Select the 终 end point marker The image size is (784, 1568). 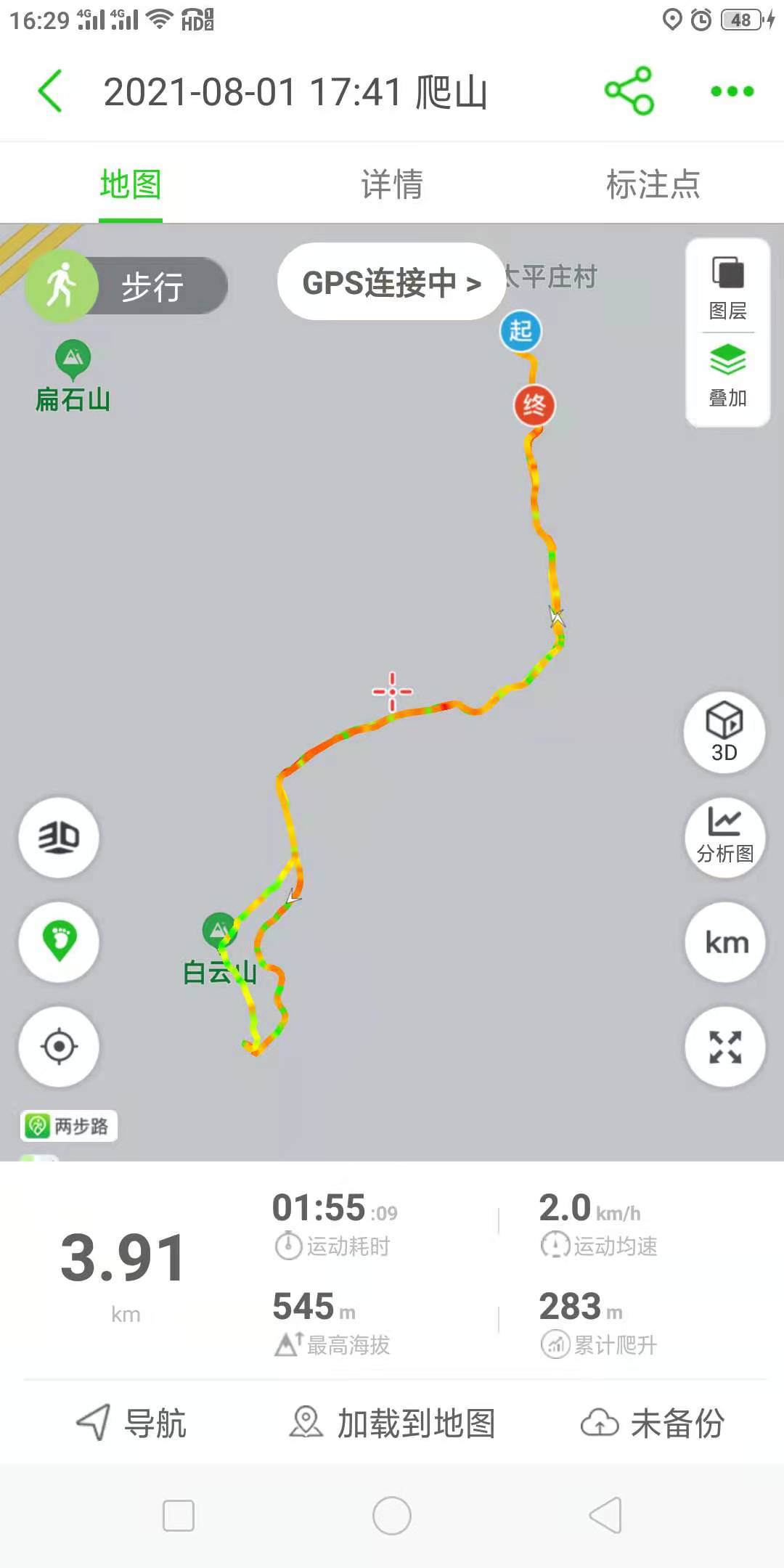click(534, 405)
